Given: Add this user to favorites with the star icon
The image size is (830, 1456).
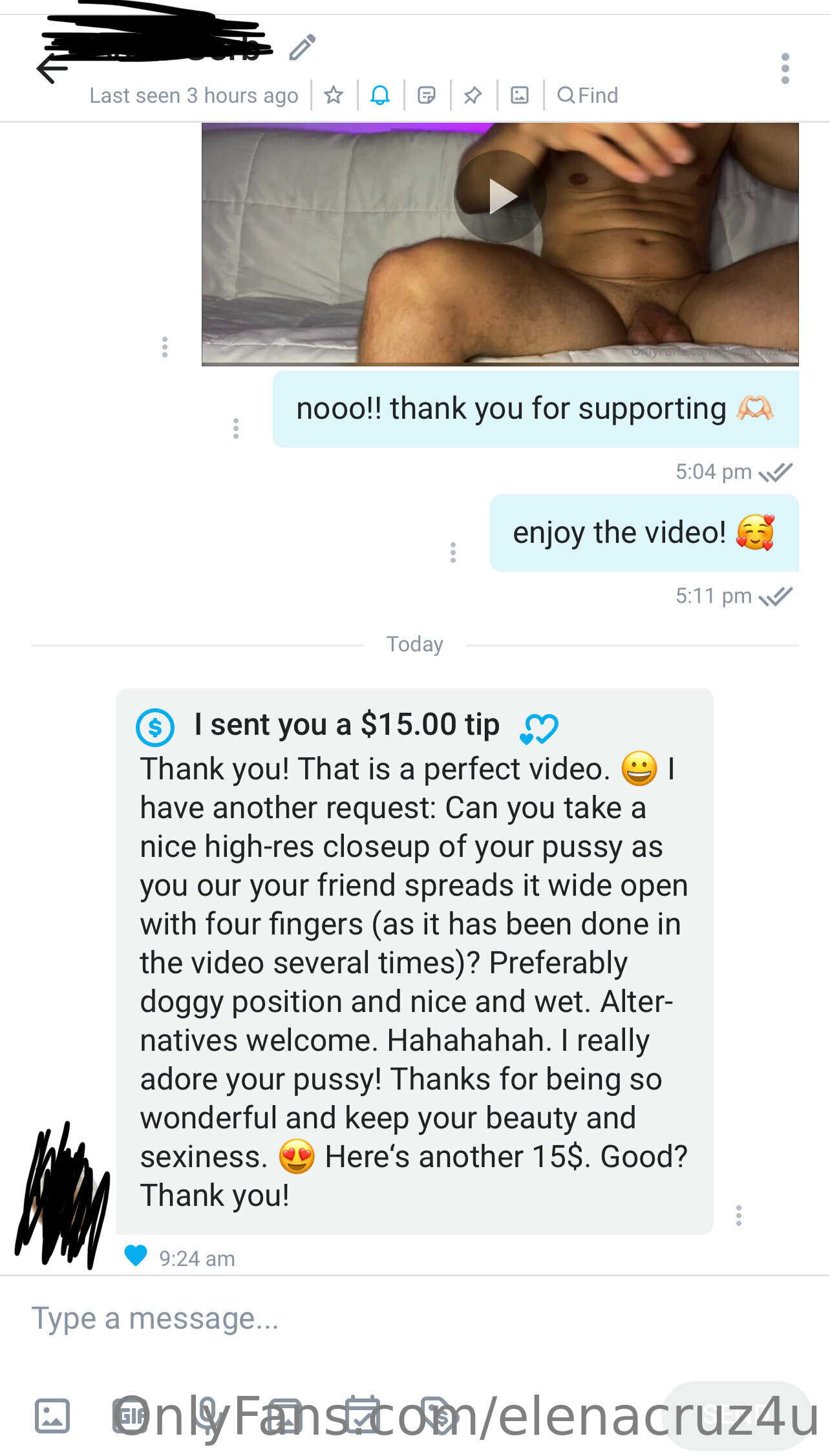Looking at the screenshot, I should point(334,96).
